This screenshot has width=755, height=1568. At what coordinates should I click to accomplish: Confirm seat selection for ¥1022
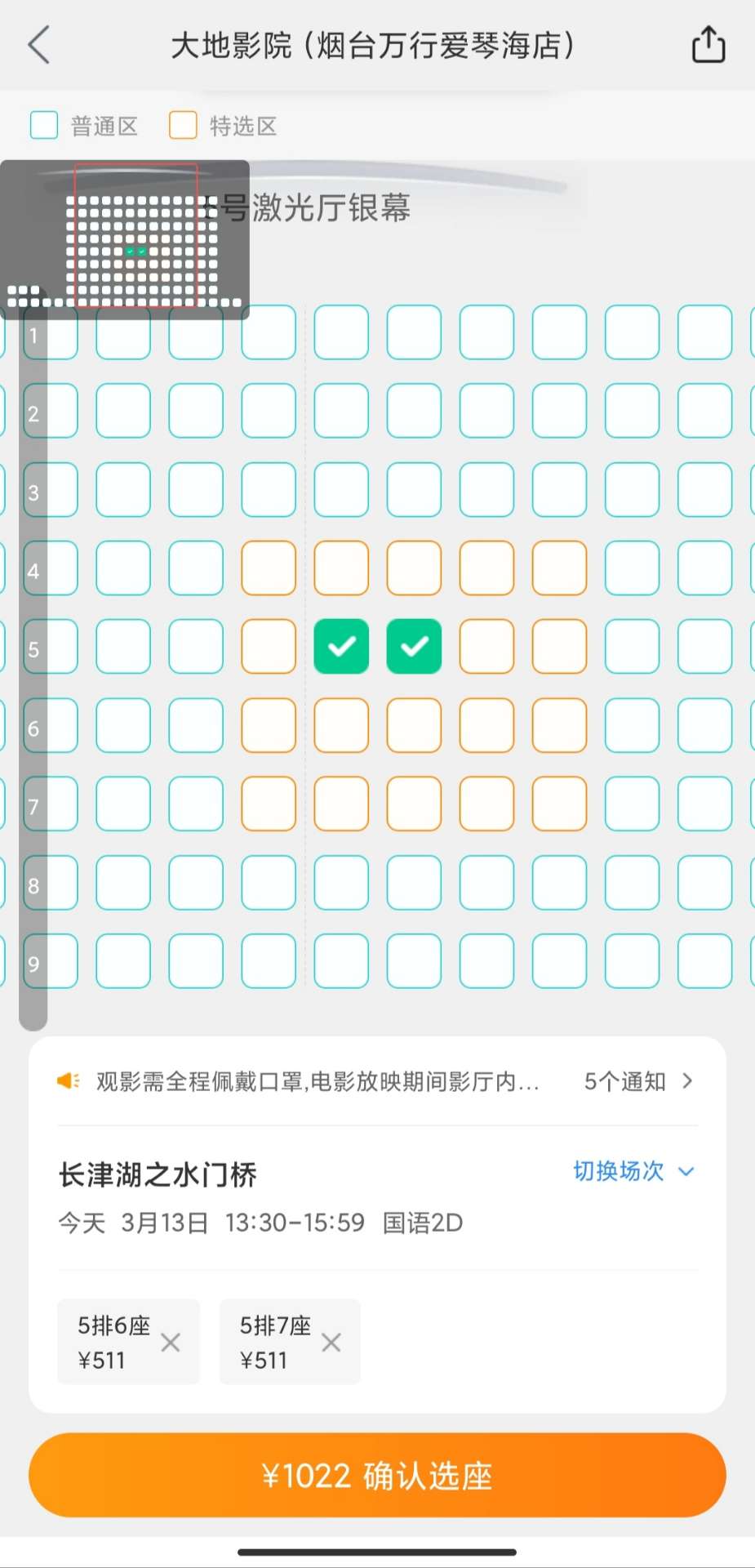(x=377, y=1476)
